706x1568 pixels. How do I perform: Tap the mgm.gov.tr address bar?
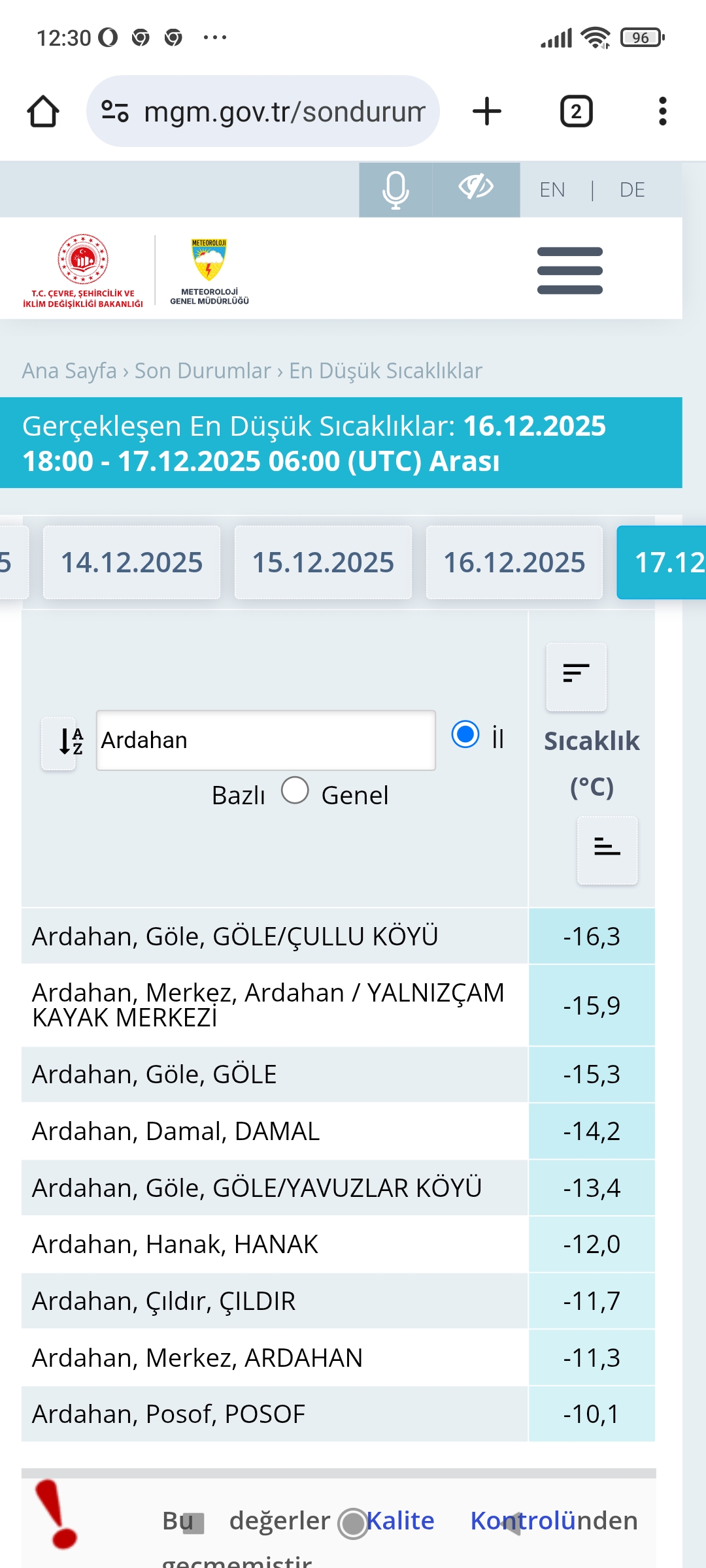263,111
